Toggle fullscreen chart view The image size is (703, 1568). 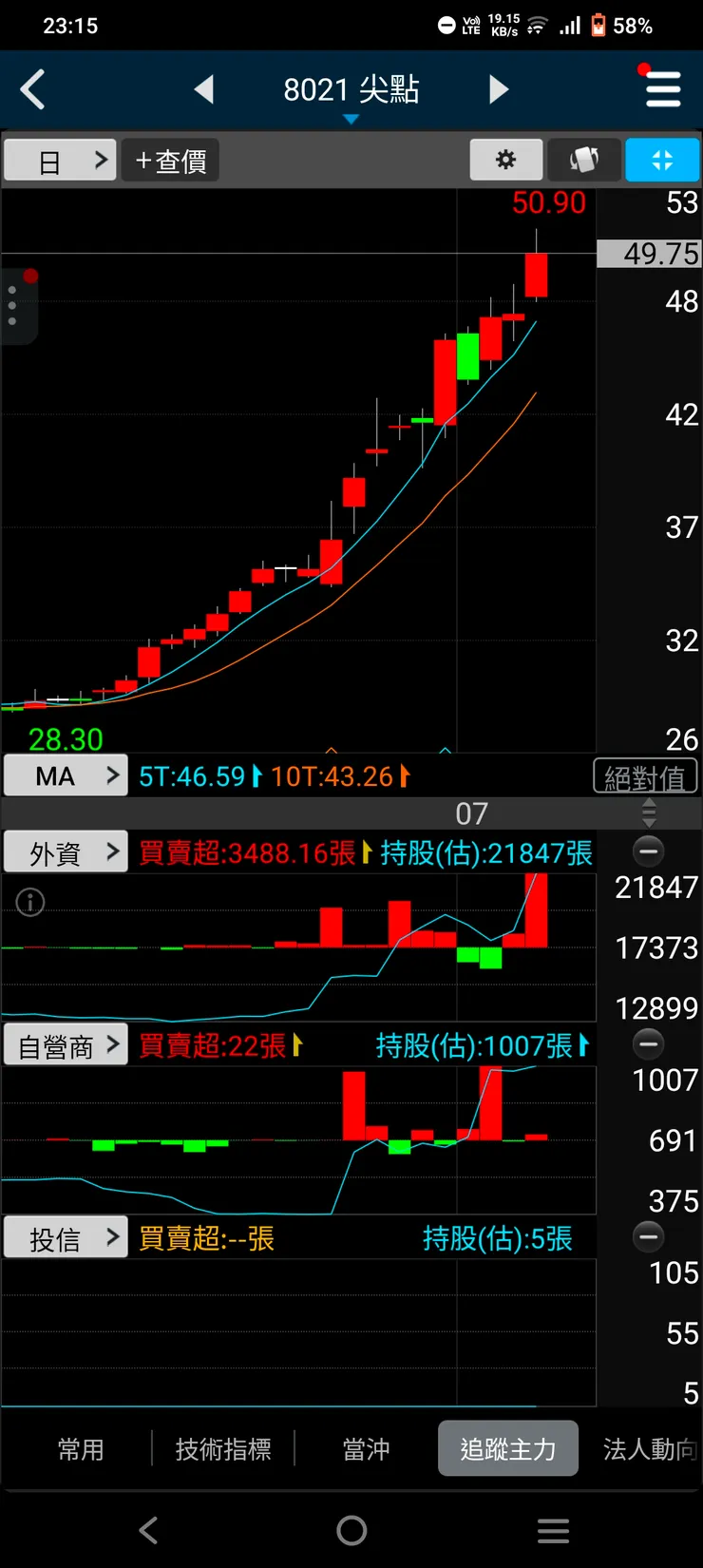coord(662,160)
